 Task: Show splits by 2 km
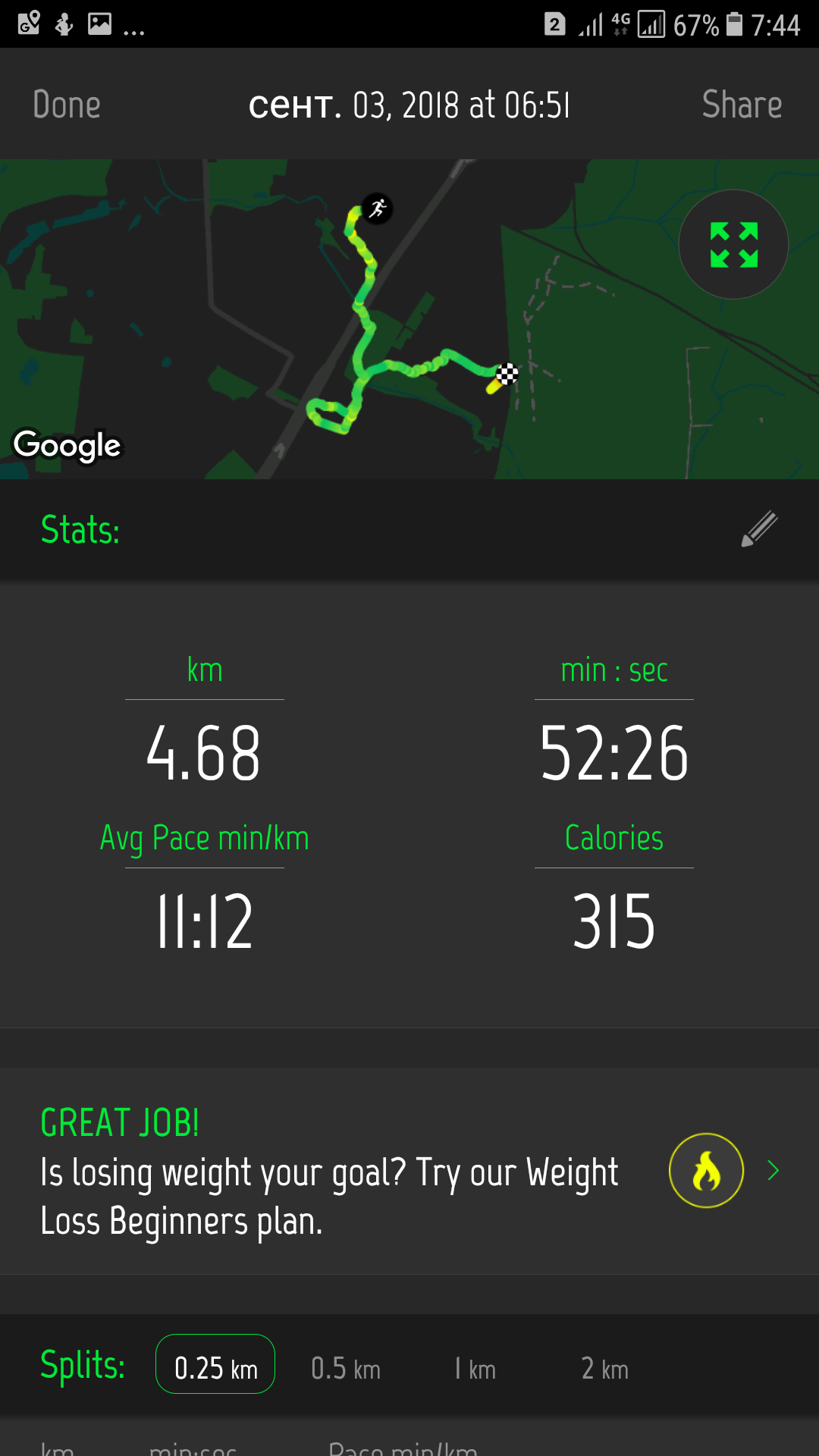tap(604, 1369)
